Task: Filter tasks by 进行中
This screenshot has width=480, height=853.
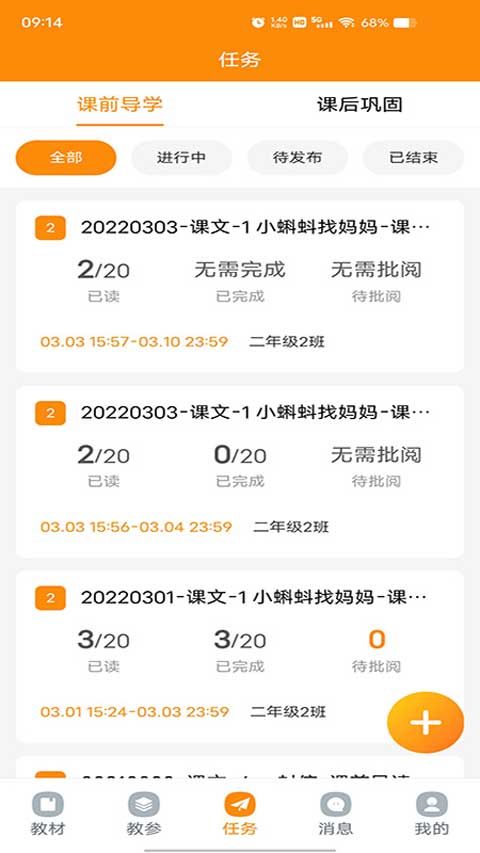Action: pyautogui.click(x=182, y=158)
